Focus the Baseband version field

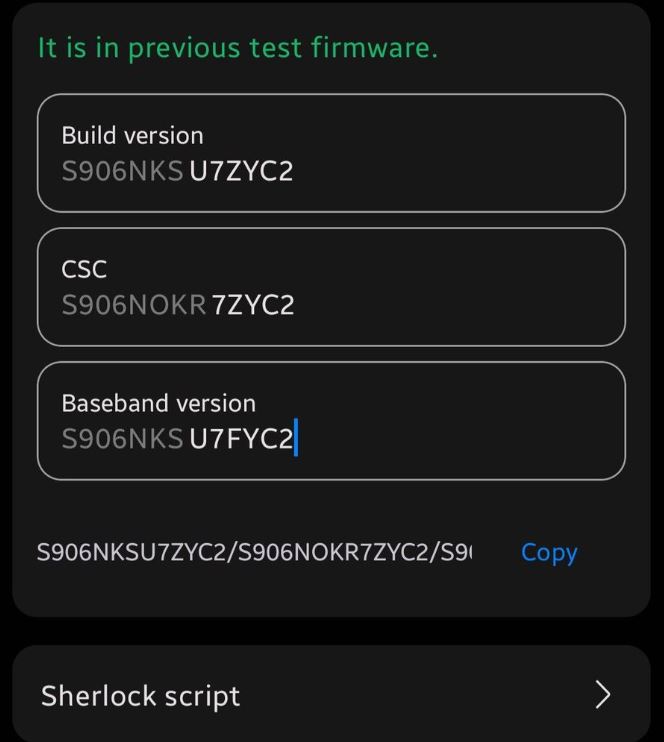(x=330, y=422)
